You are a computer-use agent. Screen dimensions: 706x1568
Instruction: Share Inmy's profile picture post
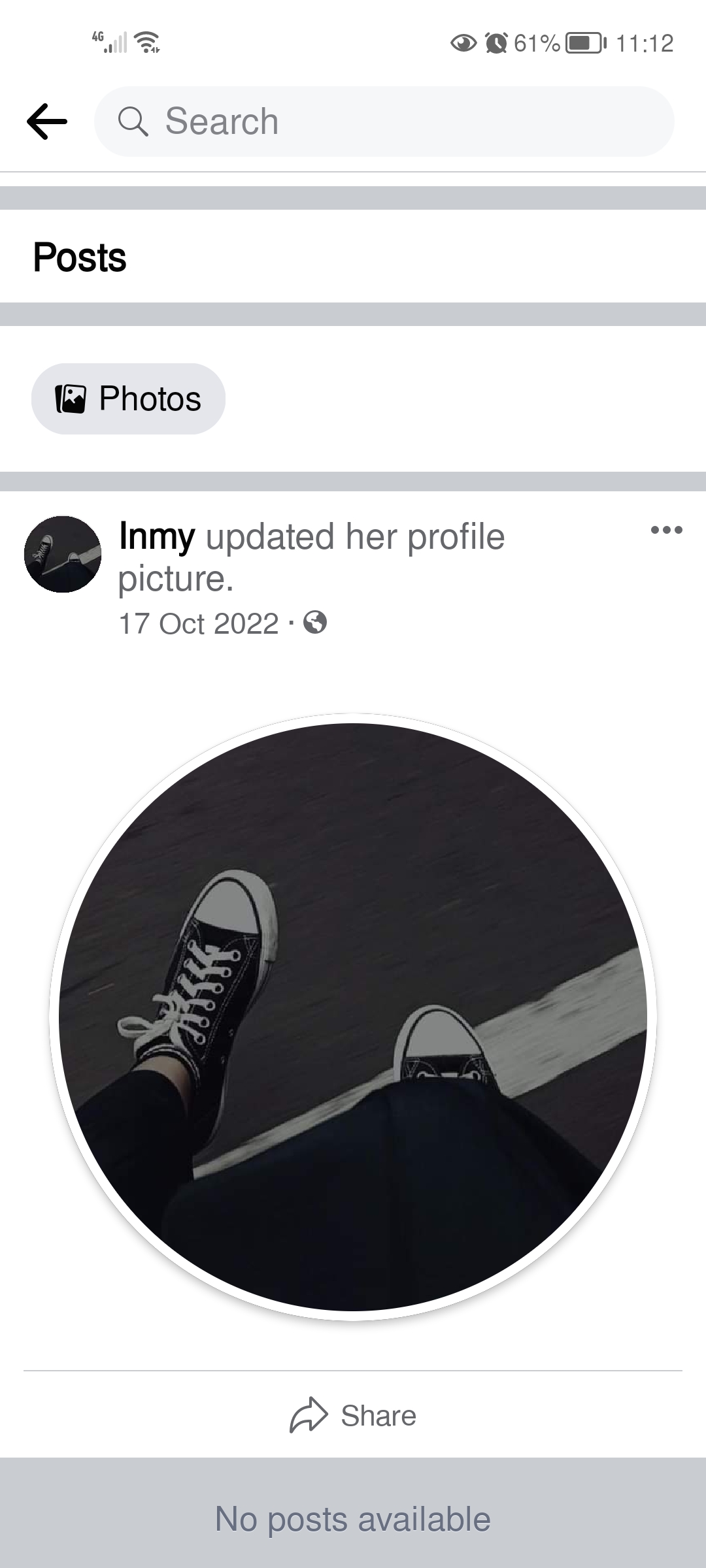point(353,1416)
